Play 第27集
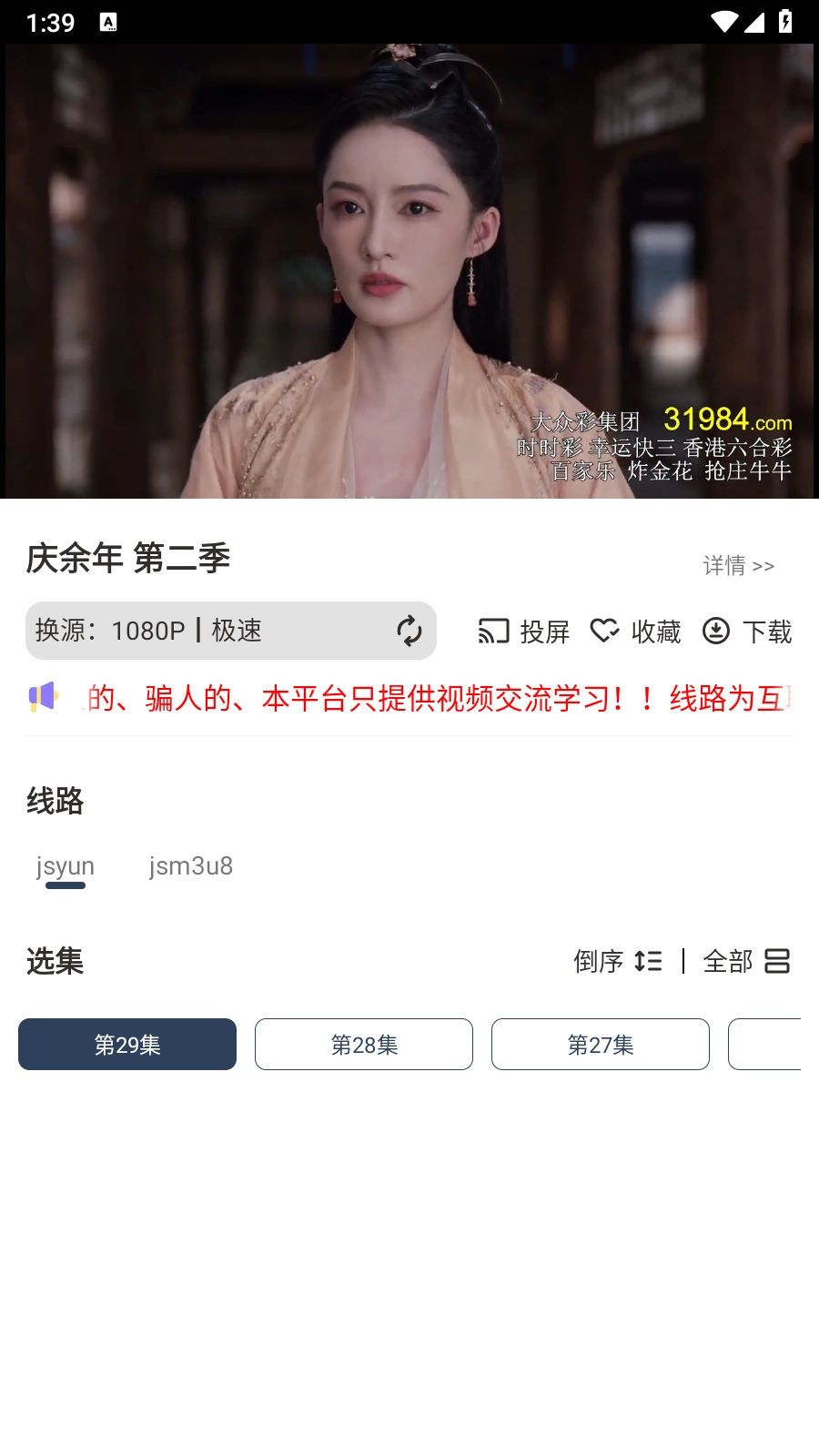This screenshot has height=1456, width=819. [600, 1044]
